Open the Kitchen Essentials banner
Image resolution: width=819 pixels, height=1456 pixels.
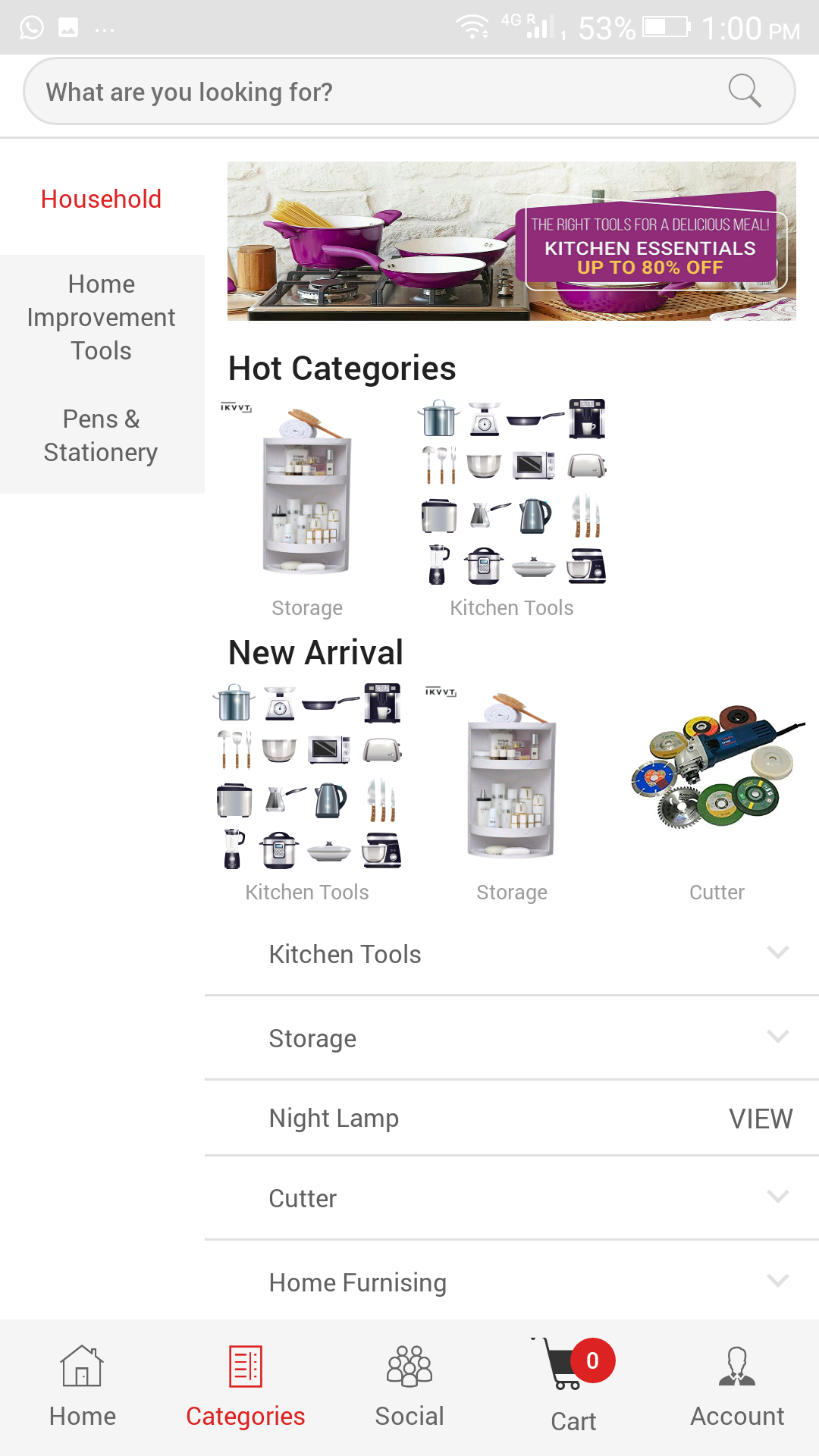(x=511, y=241)
